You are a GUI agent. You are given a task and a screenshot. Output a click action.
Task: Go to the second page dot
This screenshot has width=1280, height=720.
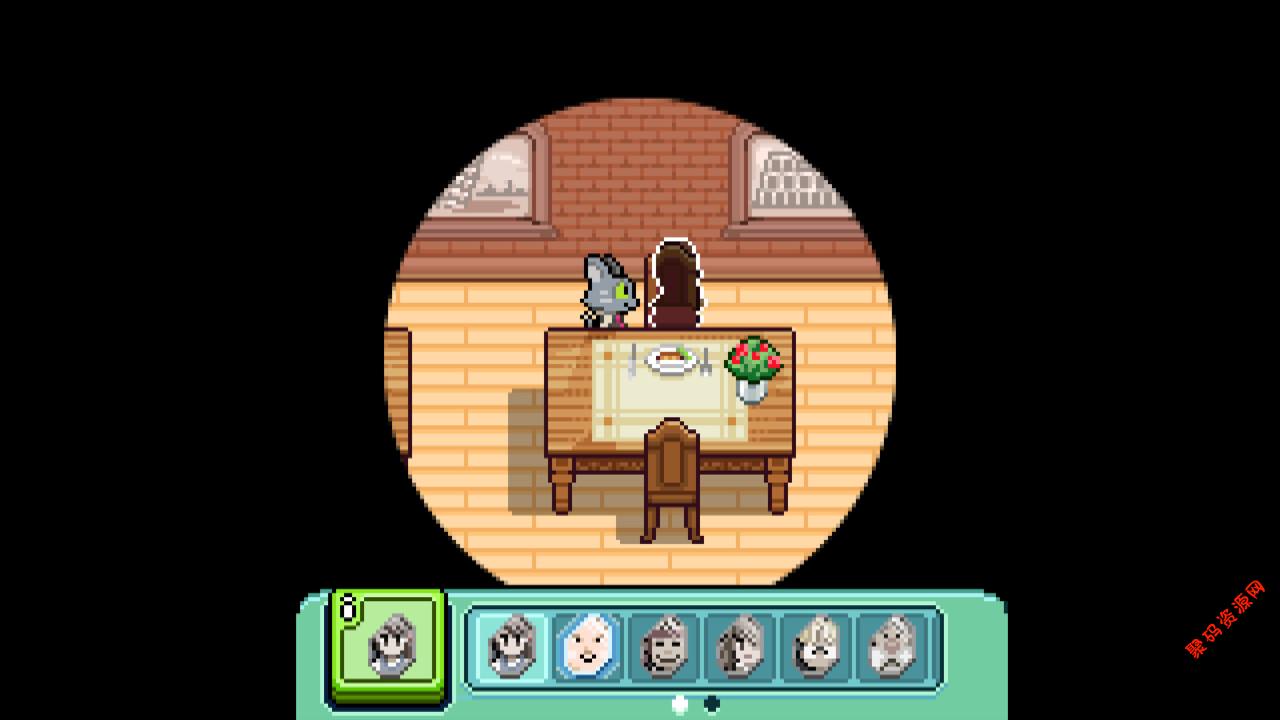[711, 704]
